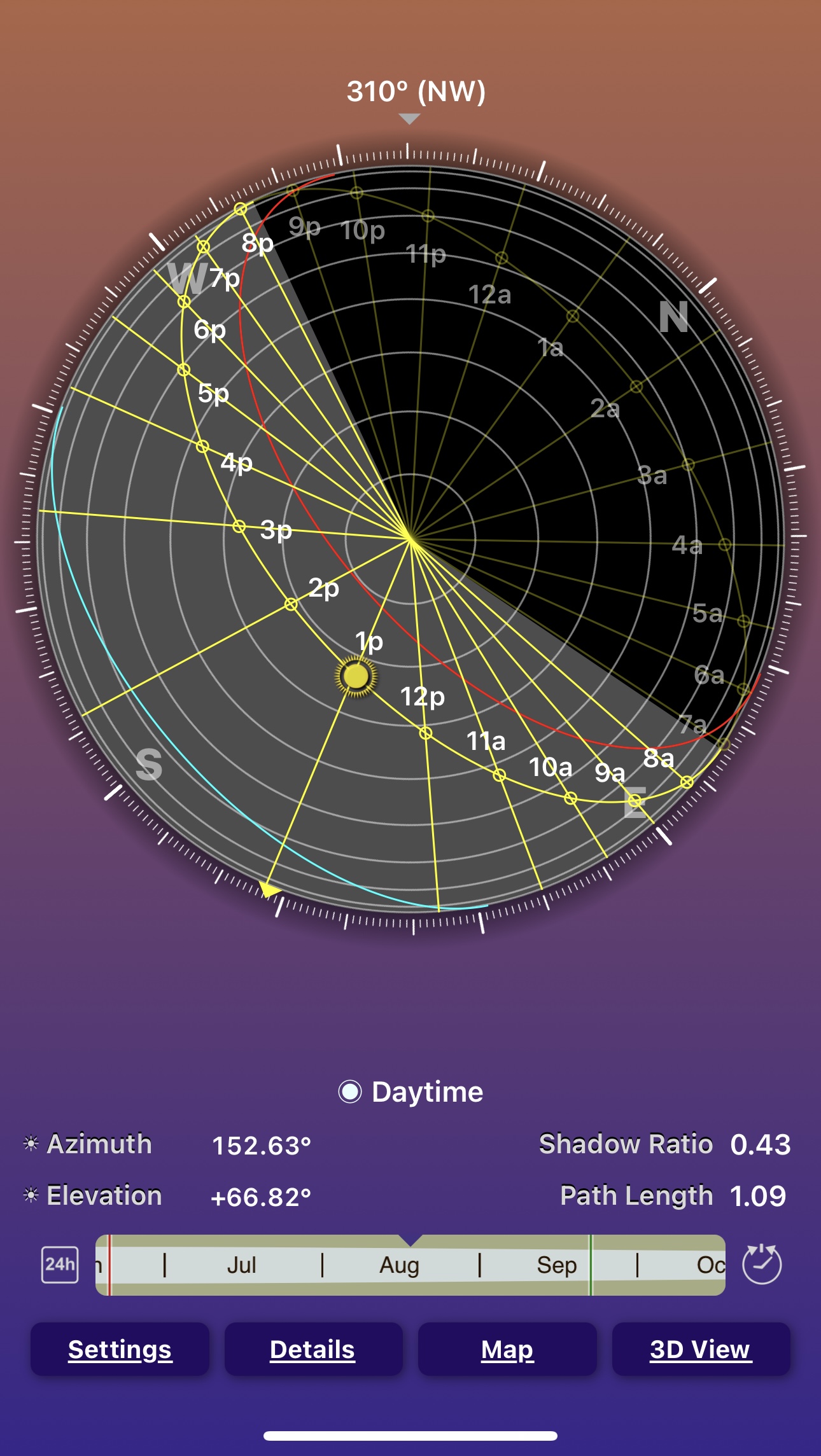
Task: Open the Map view
Action: (x=507, y=1349)
